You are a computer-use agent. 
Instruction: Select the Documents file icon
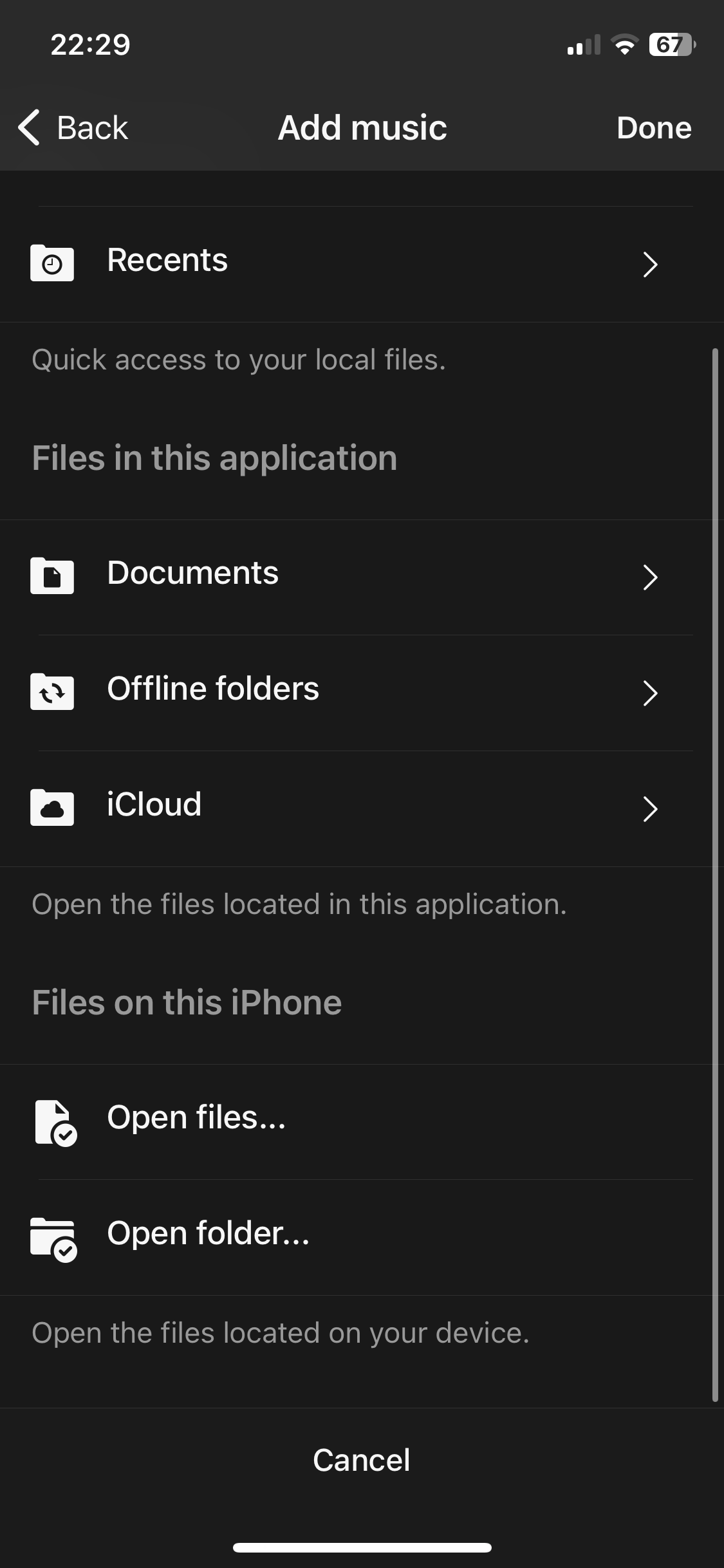tap(53, 576)
